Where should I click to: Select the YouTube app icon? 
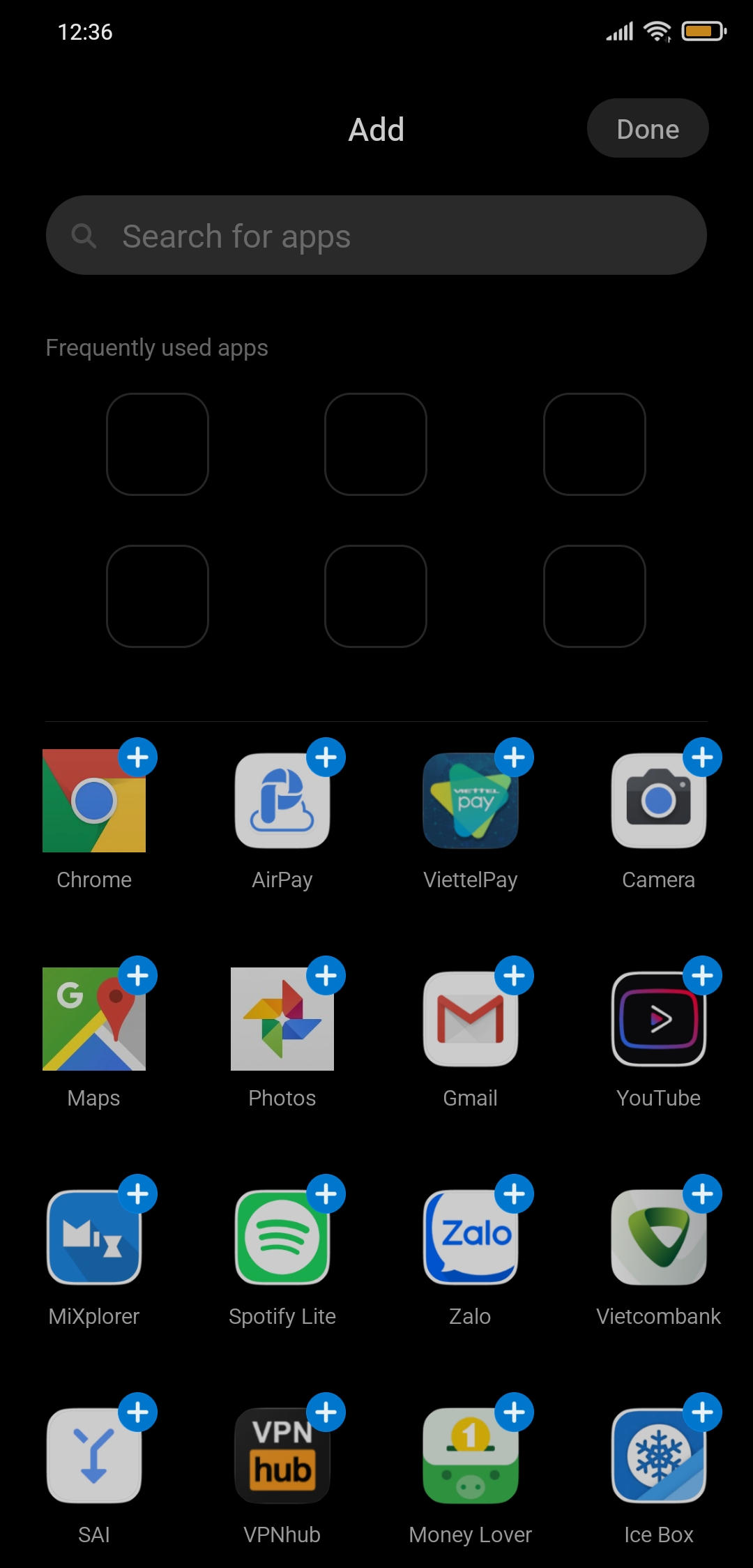tap(659, 1019)
